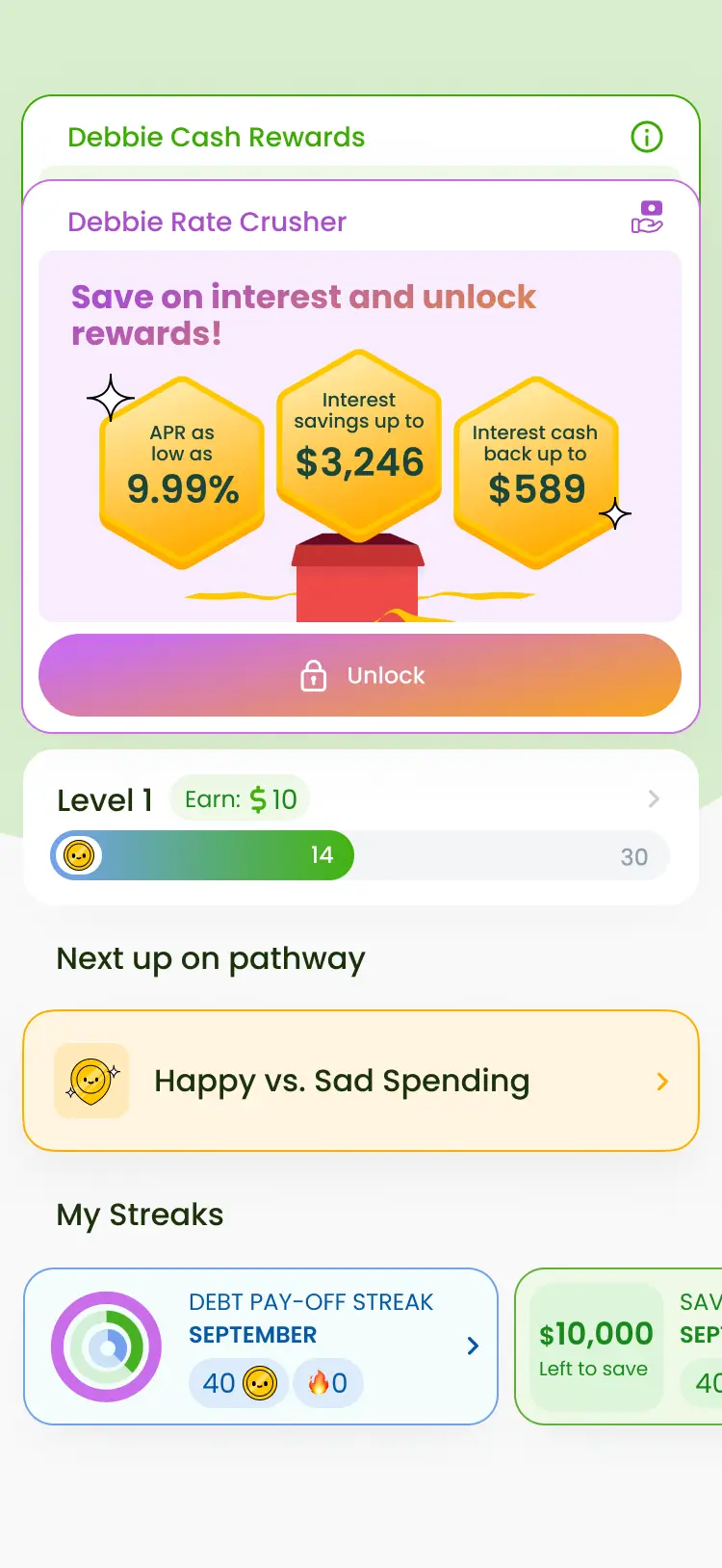Open Debbie Cash Rewards info icon
The height and width of the screenshot is (1568, 722).
click(647, 137)
